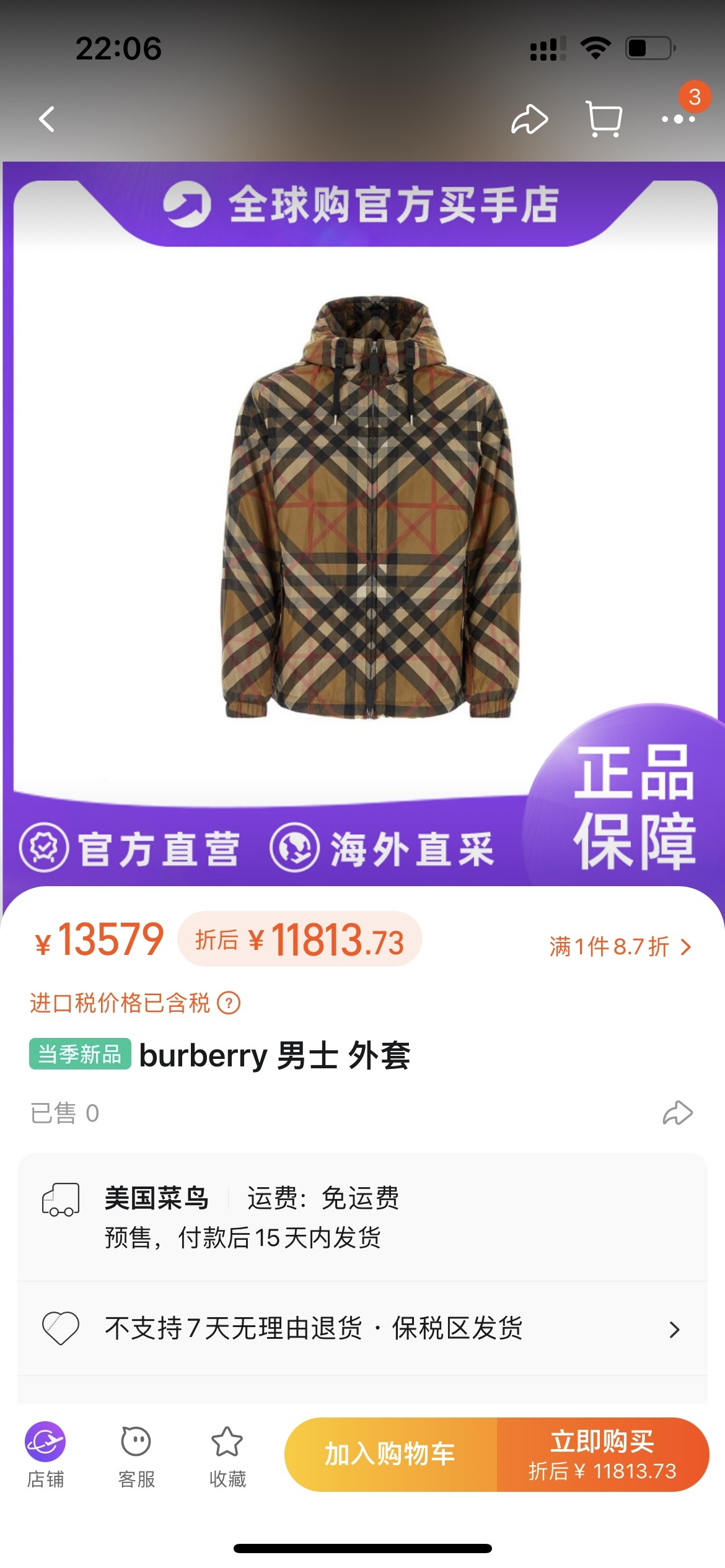View the Burberry jacket product image
The width and height of the screenshot is (725, 1568).
[x=371, y=508]
